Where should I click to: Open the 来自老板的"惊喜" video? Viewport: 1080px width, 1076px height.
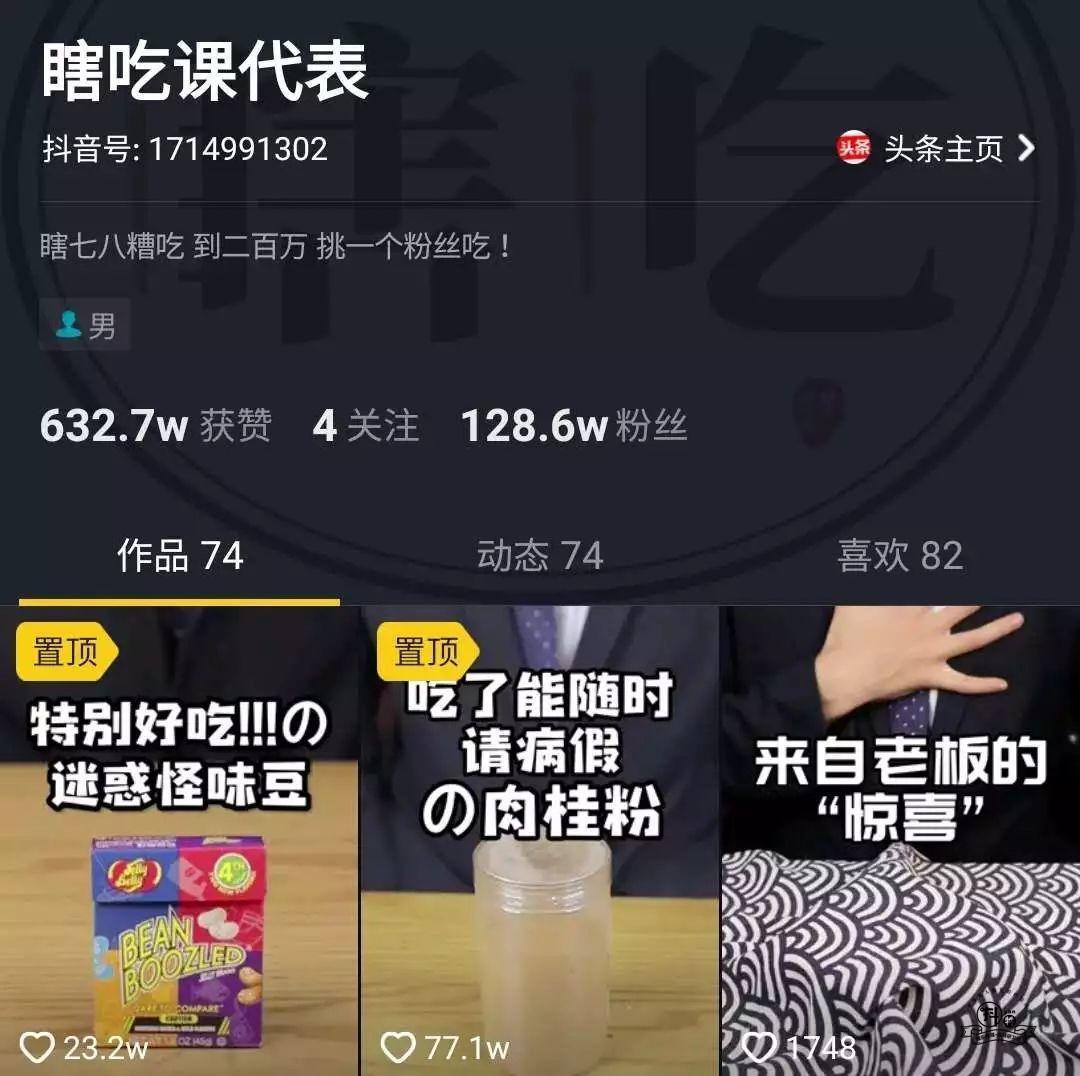tap(900, 840)
